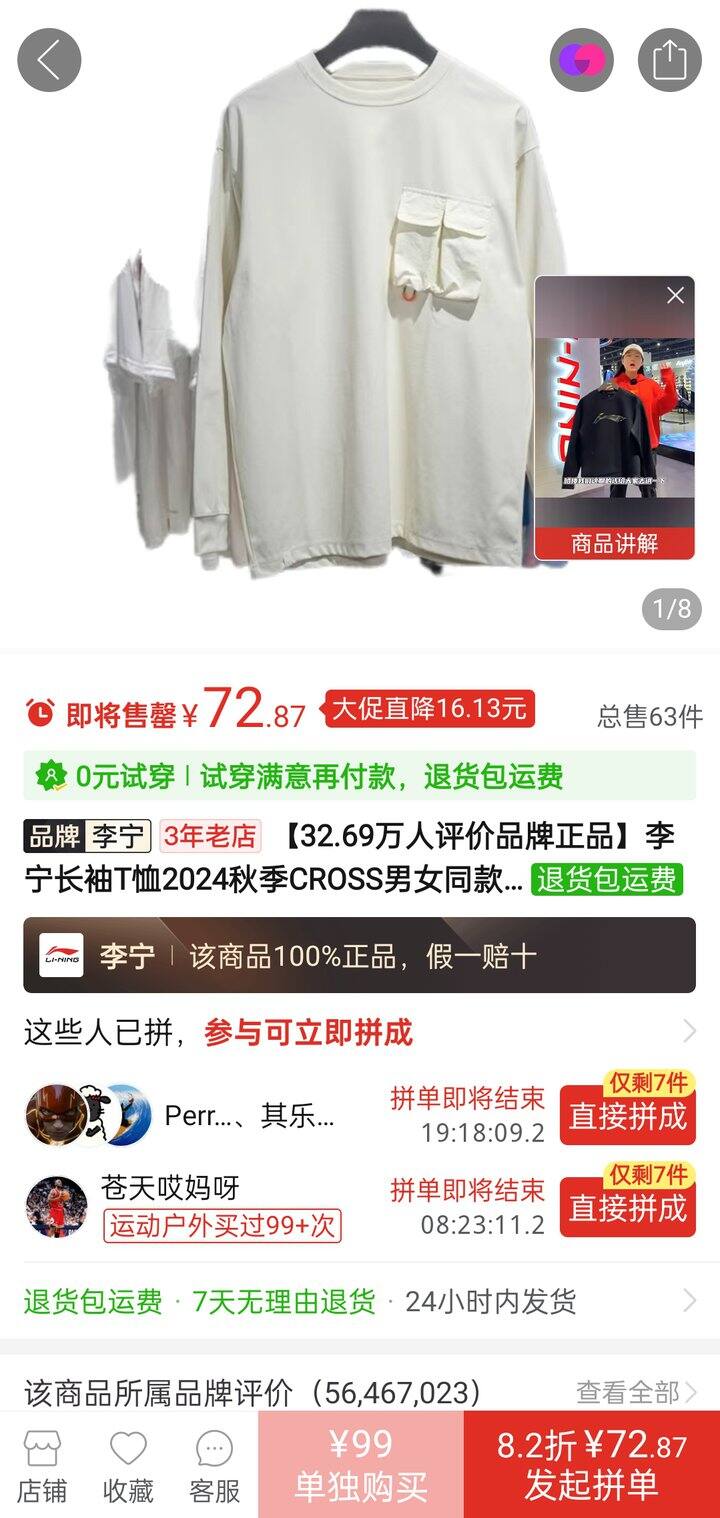Open the 0元试穿 try-on offer banner
Viewport: 720px width, 1518px height.
pos(359,776)
